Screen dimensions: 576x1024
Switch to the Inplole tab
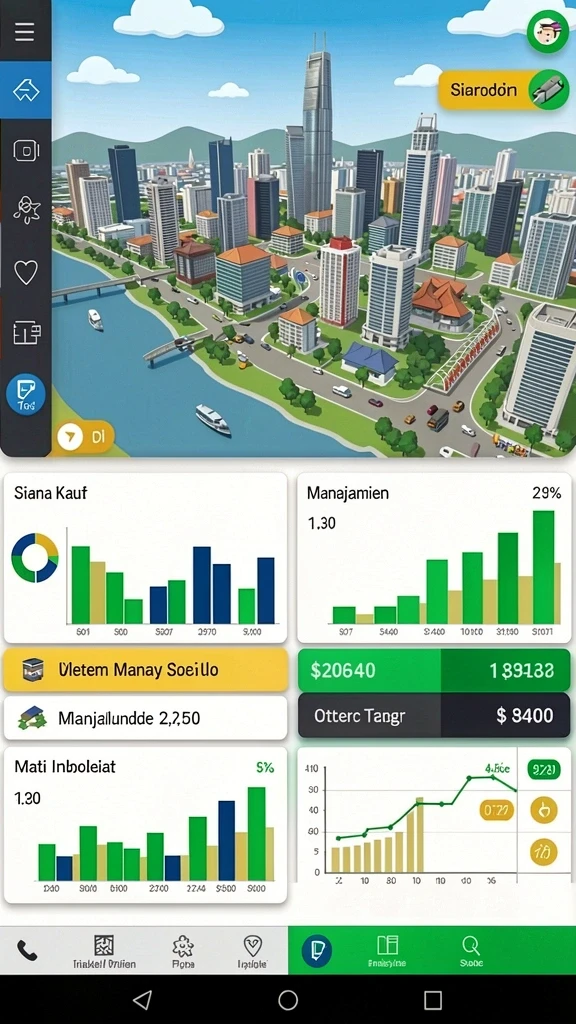[x=252, y=951]
